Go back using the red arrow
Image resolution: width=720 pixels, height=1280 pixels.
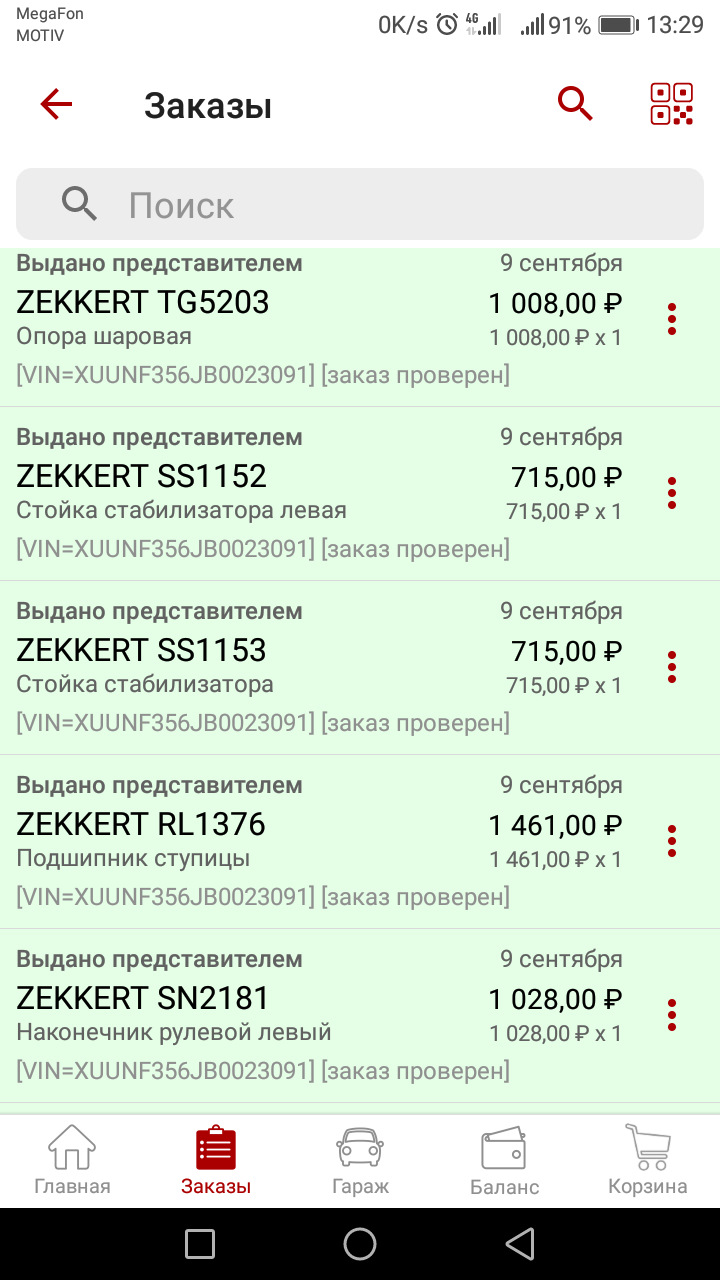click(56, 104)
